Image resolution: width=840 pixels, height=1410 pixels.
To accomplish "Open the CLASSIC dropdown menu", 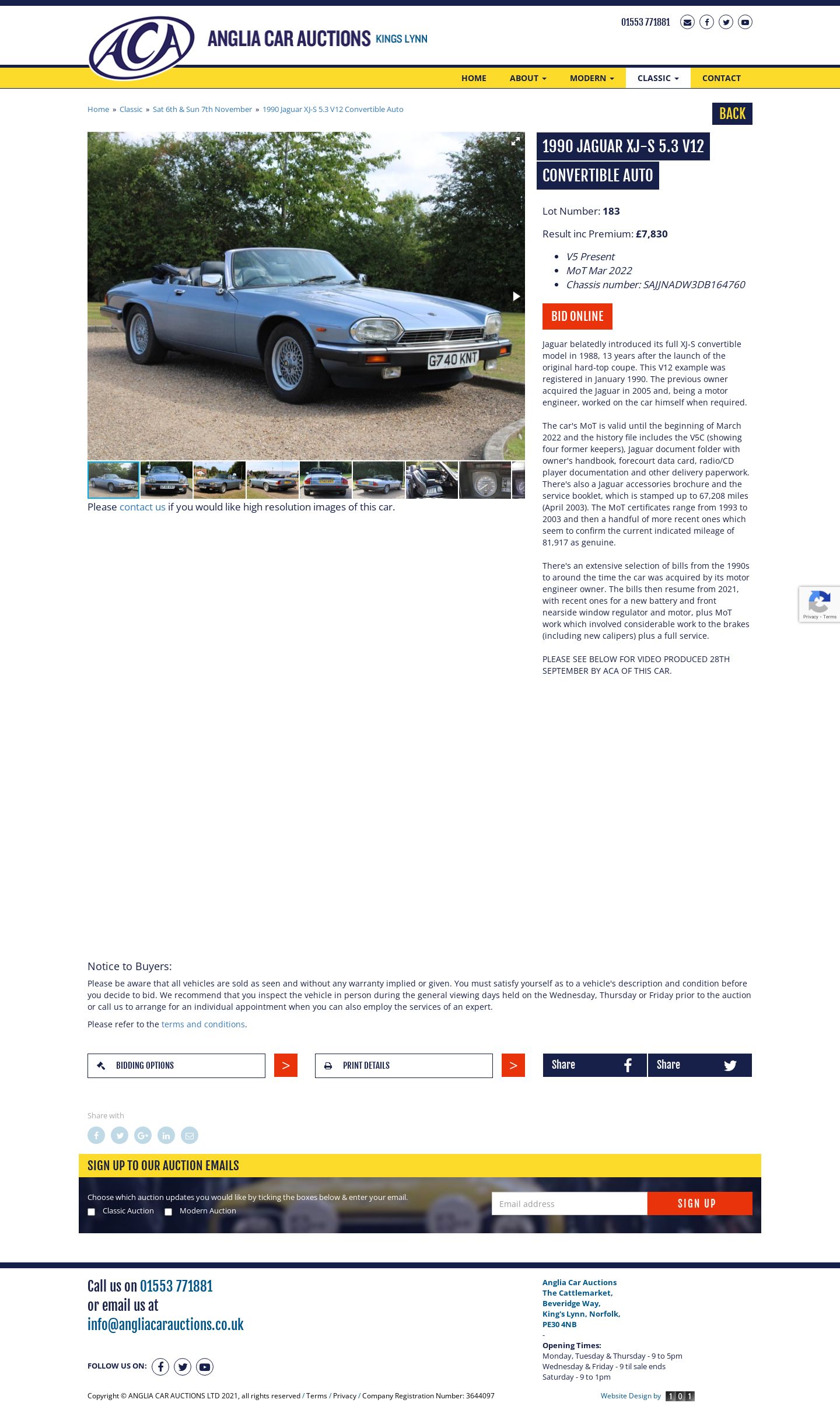I will [658, 78].
